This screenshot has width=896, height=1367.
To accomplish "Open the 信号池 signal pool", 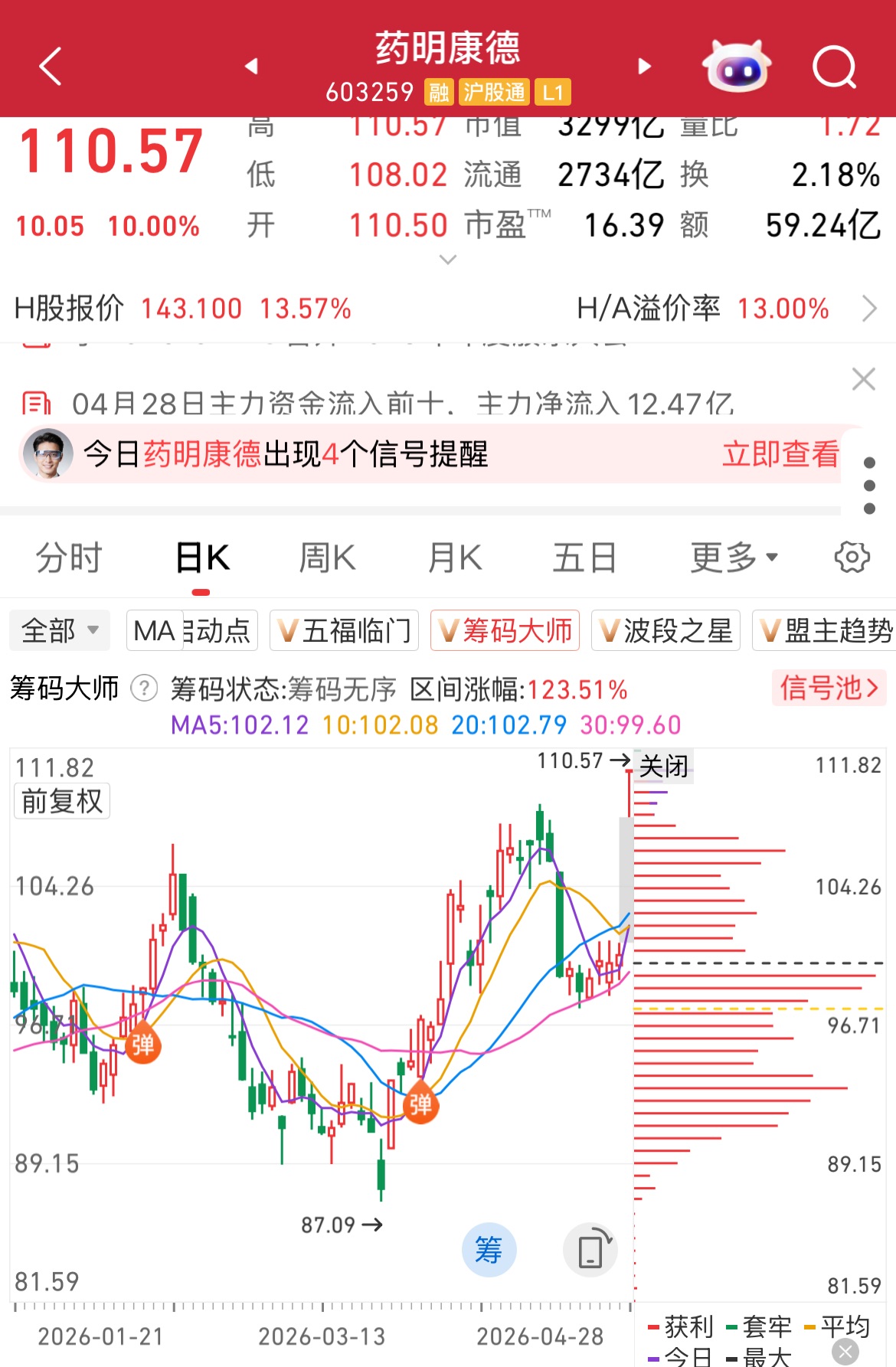I will (x=828, y=688).
